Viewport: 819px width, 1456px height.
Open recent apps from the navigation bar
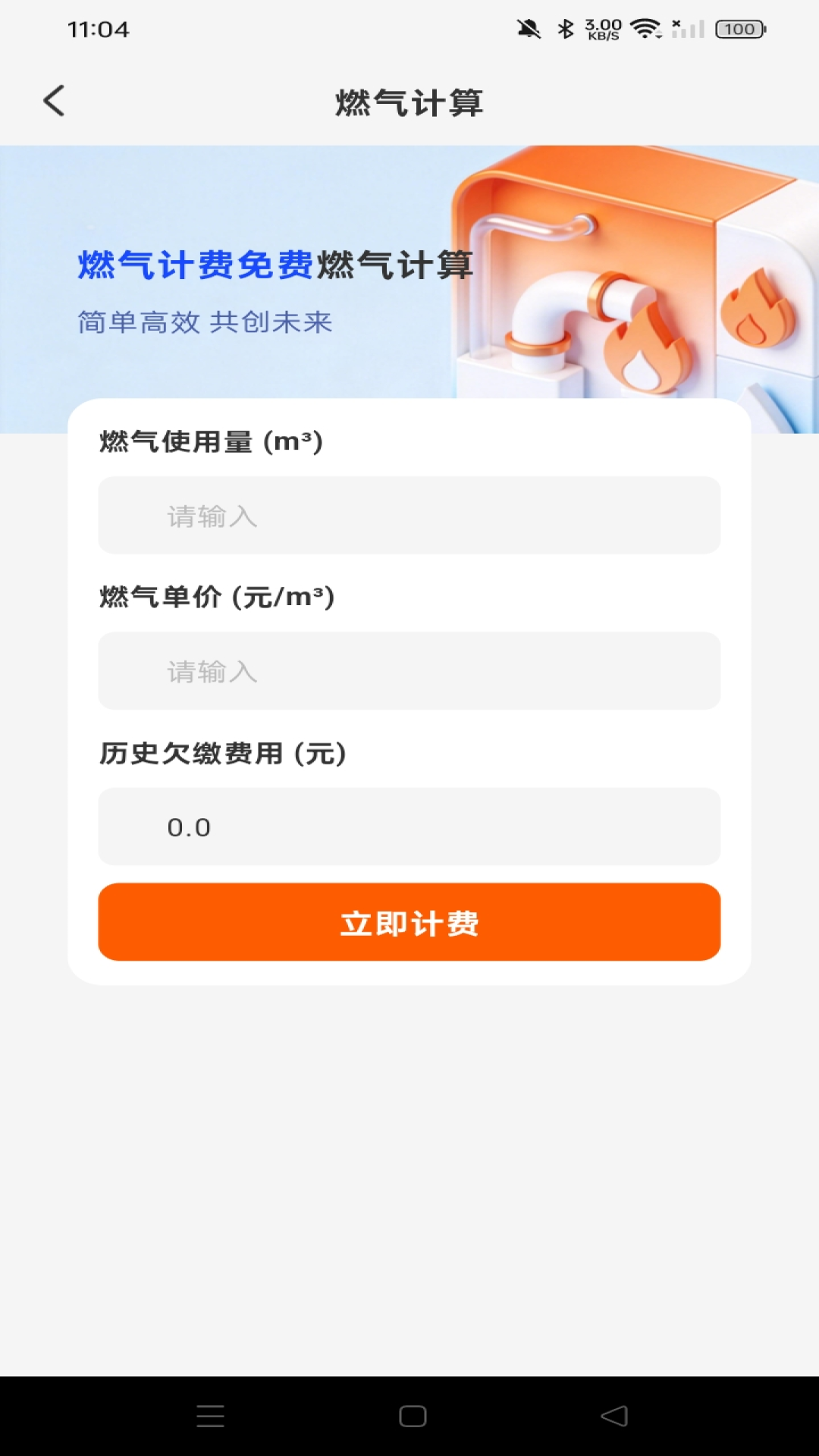(x=210, y=1416)
